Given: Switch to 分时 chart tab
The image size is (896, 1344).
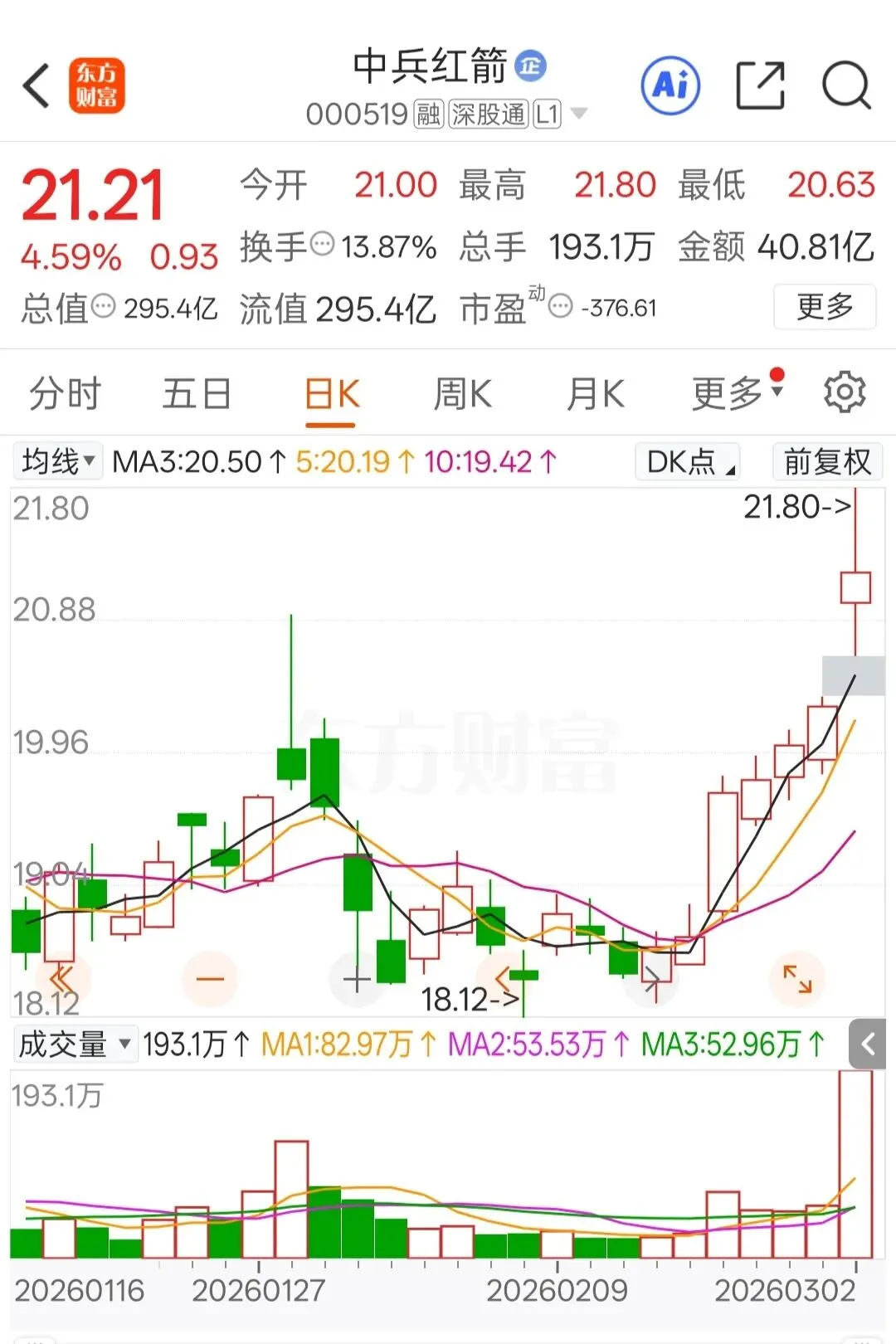Looking at the screenshot, I should pos(65,393).
